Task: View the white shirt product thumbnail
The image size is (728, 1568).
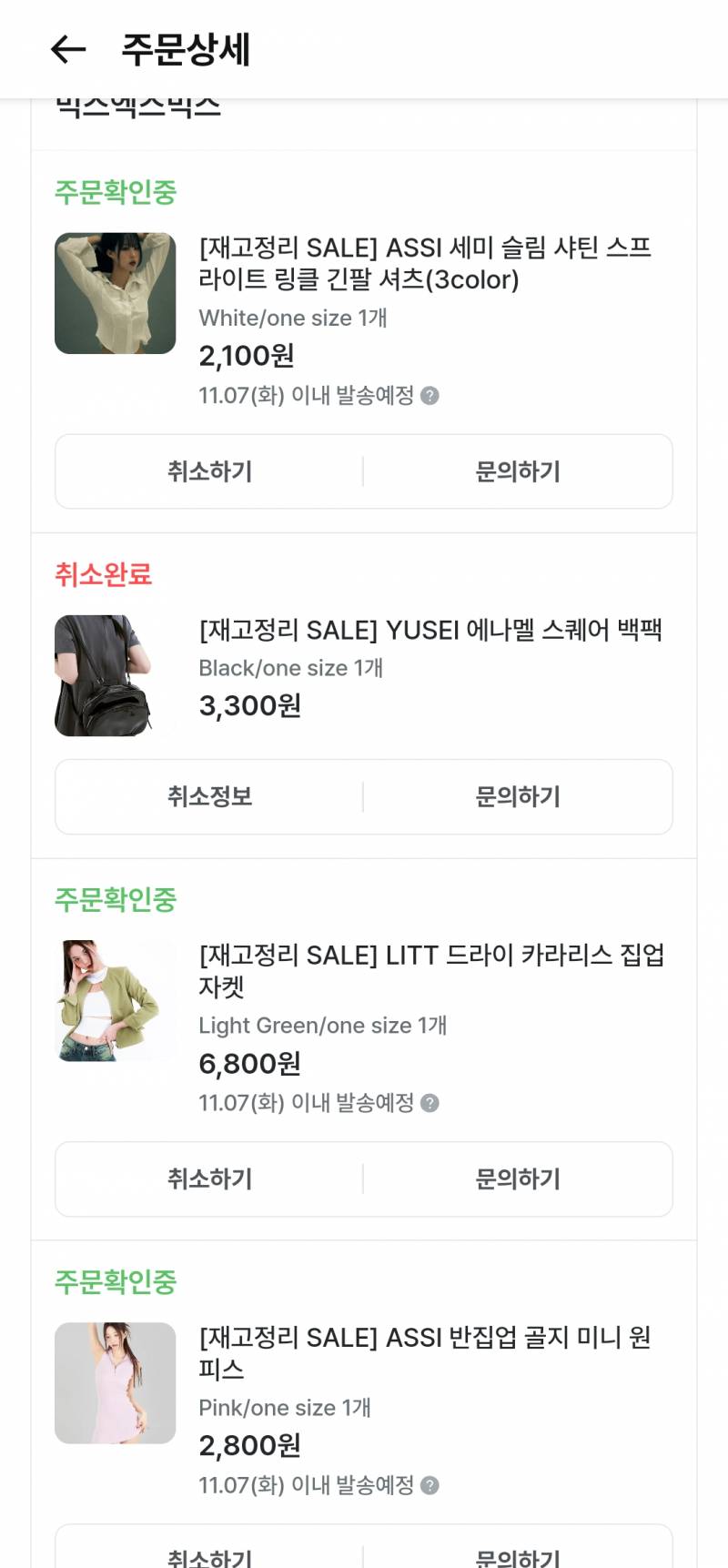Action: coord(116,293)
